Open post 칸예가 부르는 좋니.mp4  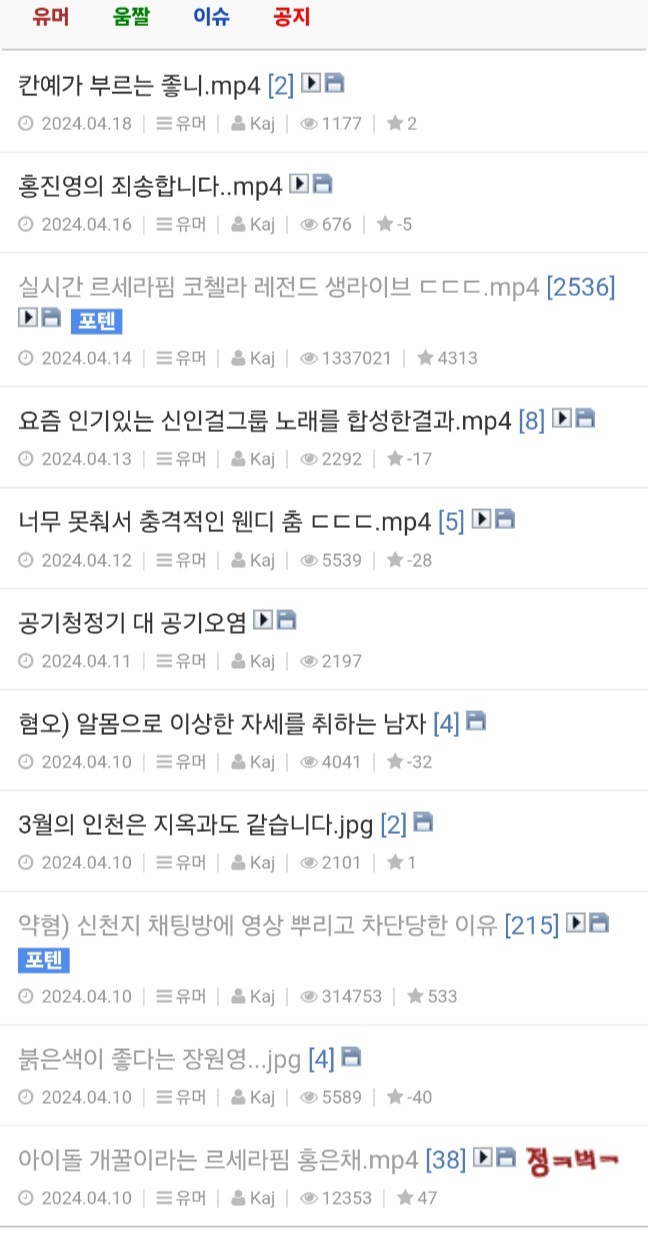click(x=140, y=86)
